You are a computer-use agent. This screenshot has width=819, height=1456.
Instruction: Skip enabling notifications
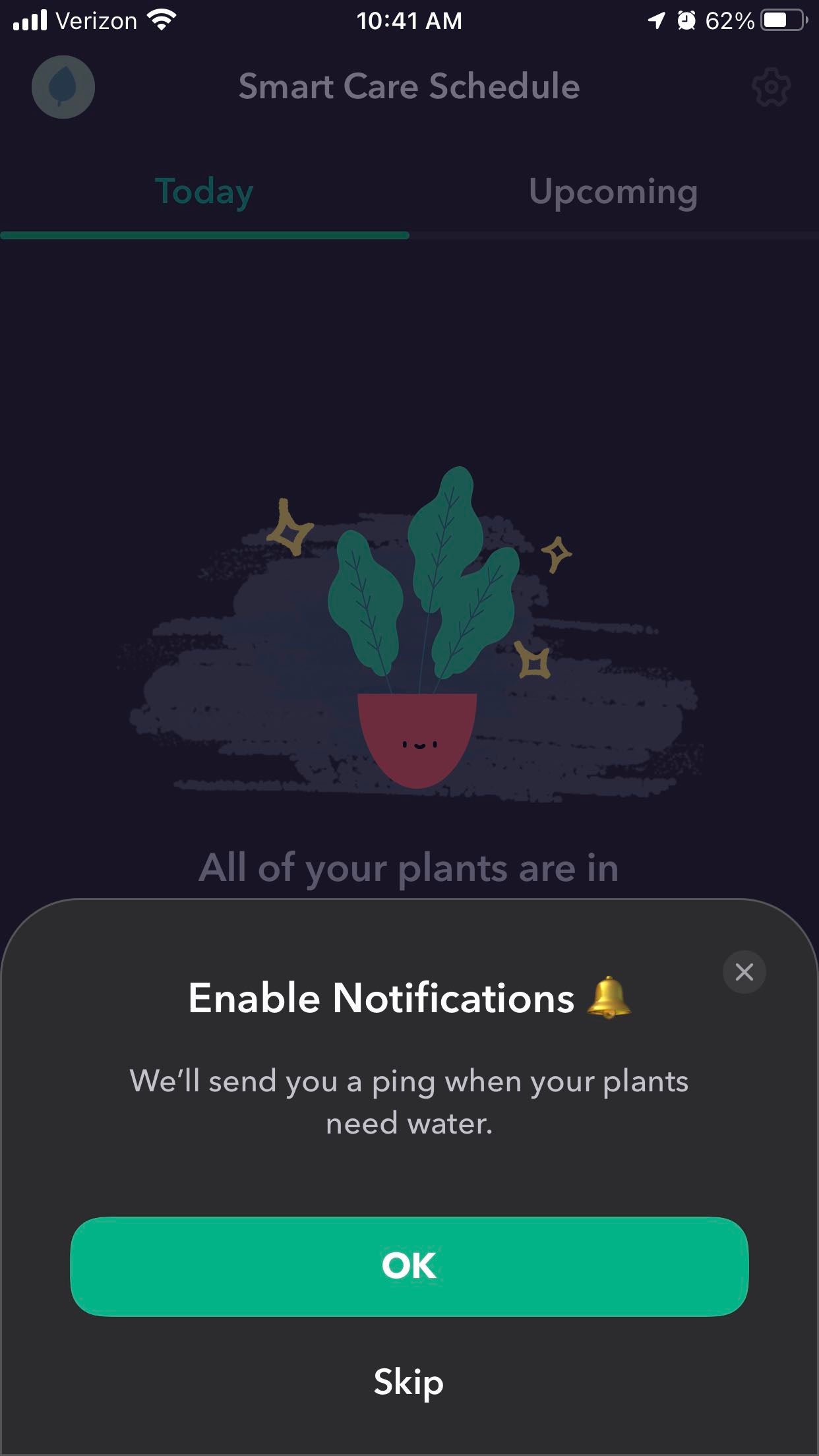coord(409,1383)
